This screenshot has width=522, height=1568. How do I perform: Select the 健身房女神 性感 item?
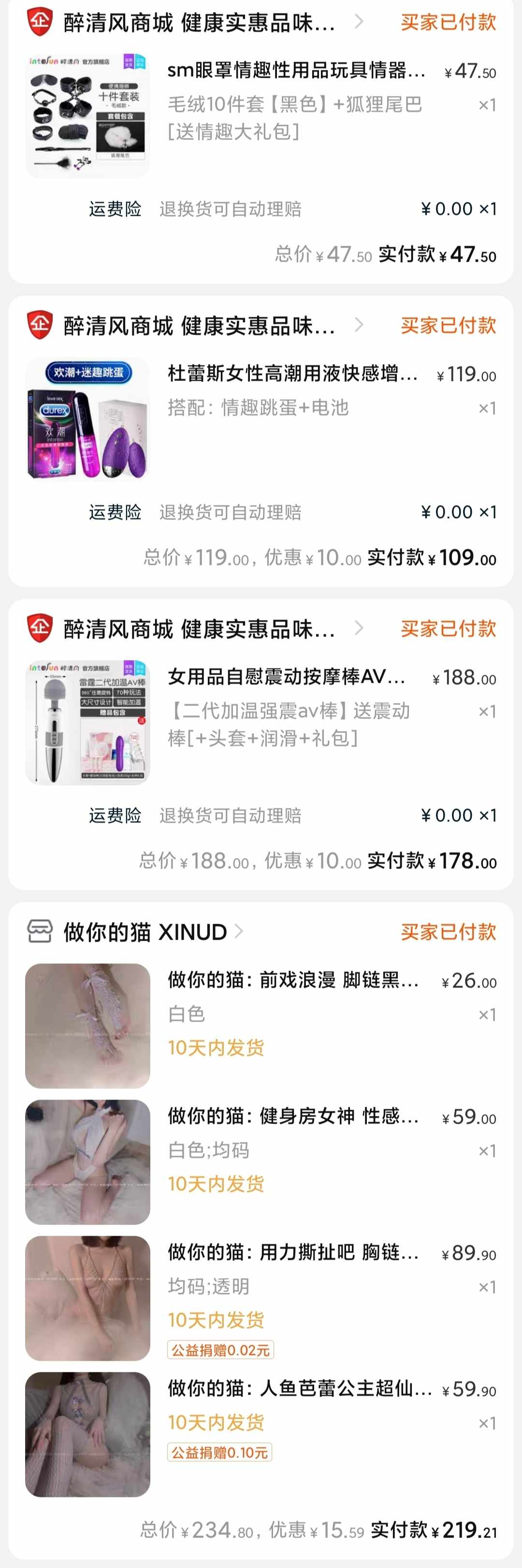tap(293, 1116)
